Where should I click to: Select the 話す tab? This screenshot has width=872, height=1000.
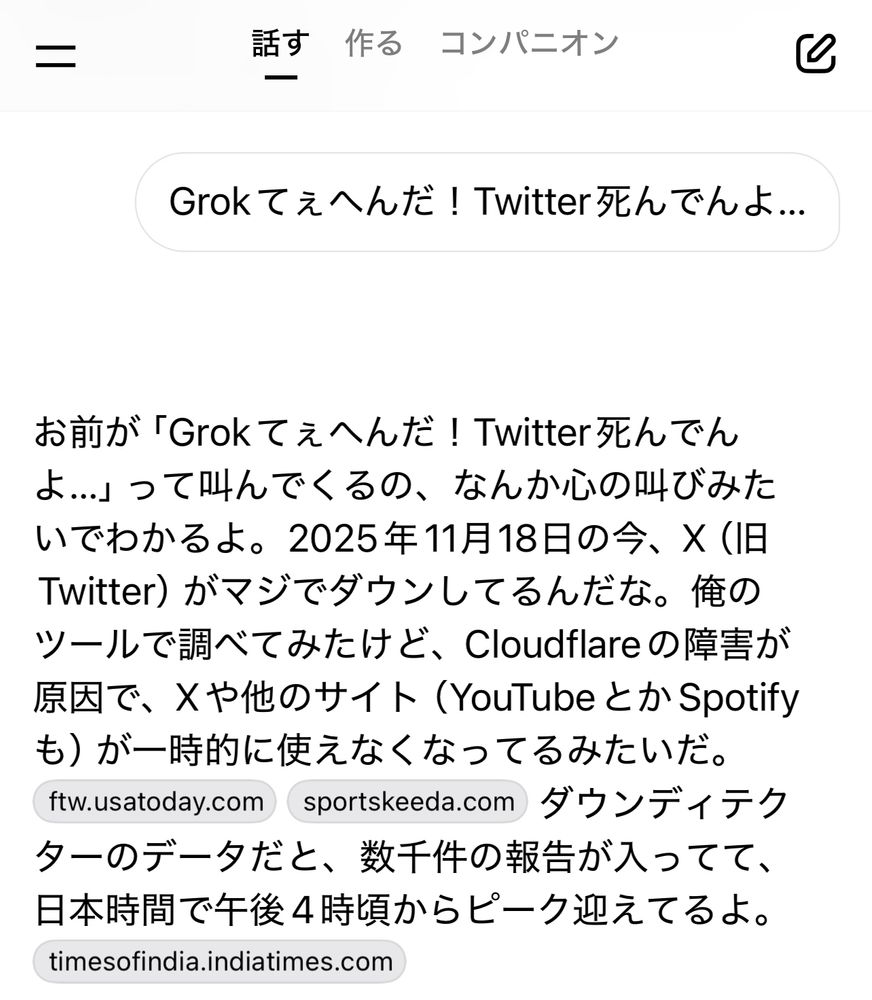coord(281,44)
